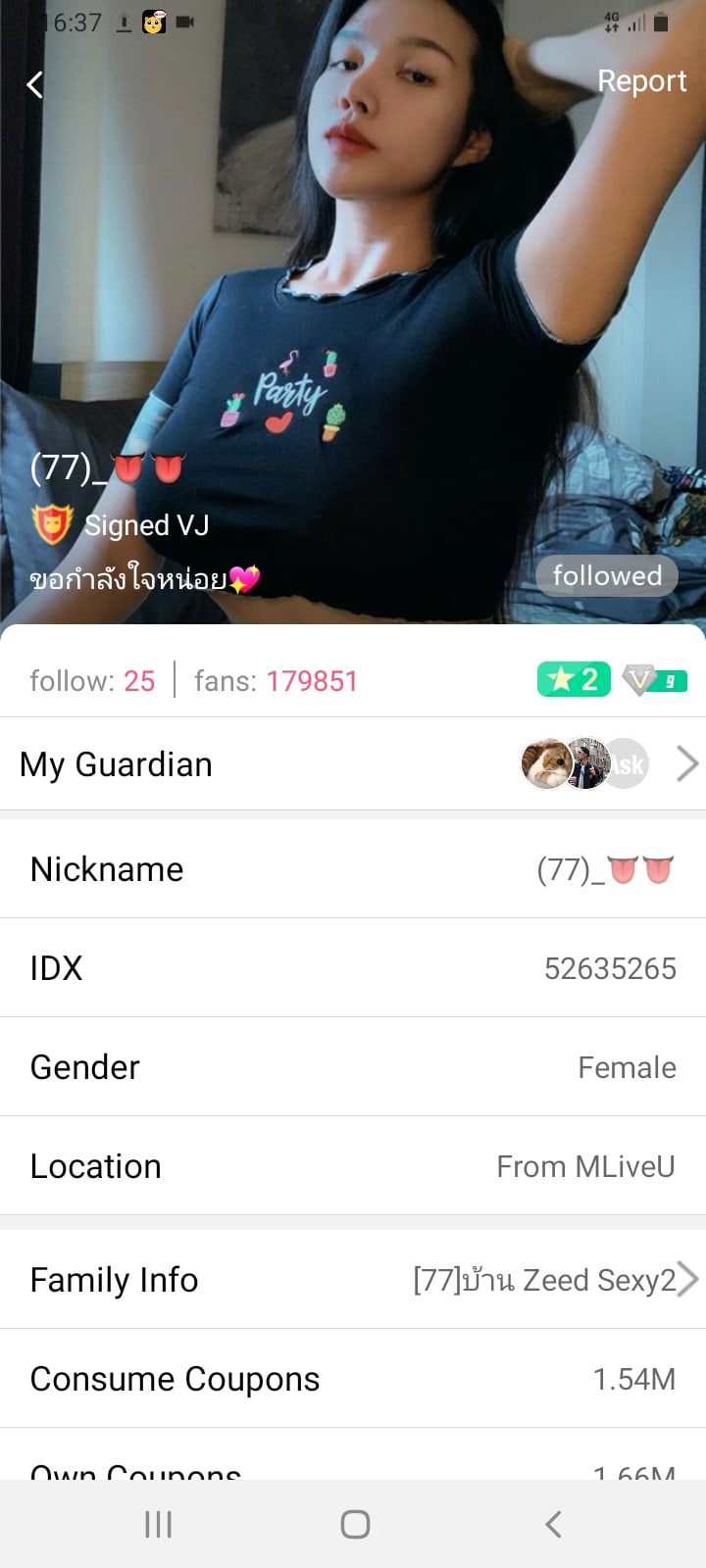
Task: Report this user profile
Action: 641,81
